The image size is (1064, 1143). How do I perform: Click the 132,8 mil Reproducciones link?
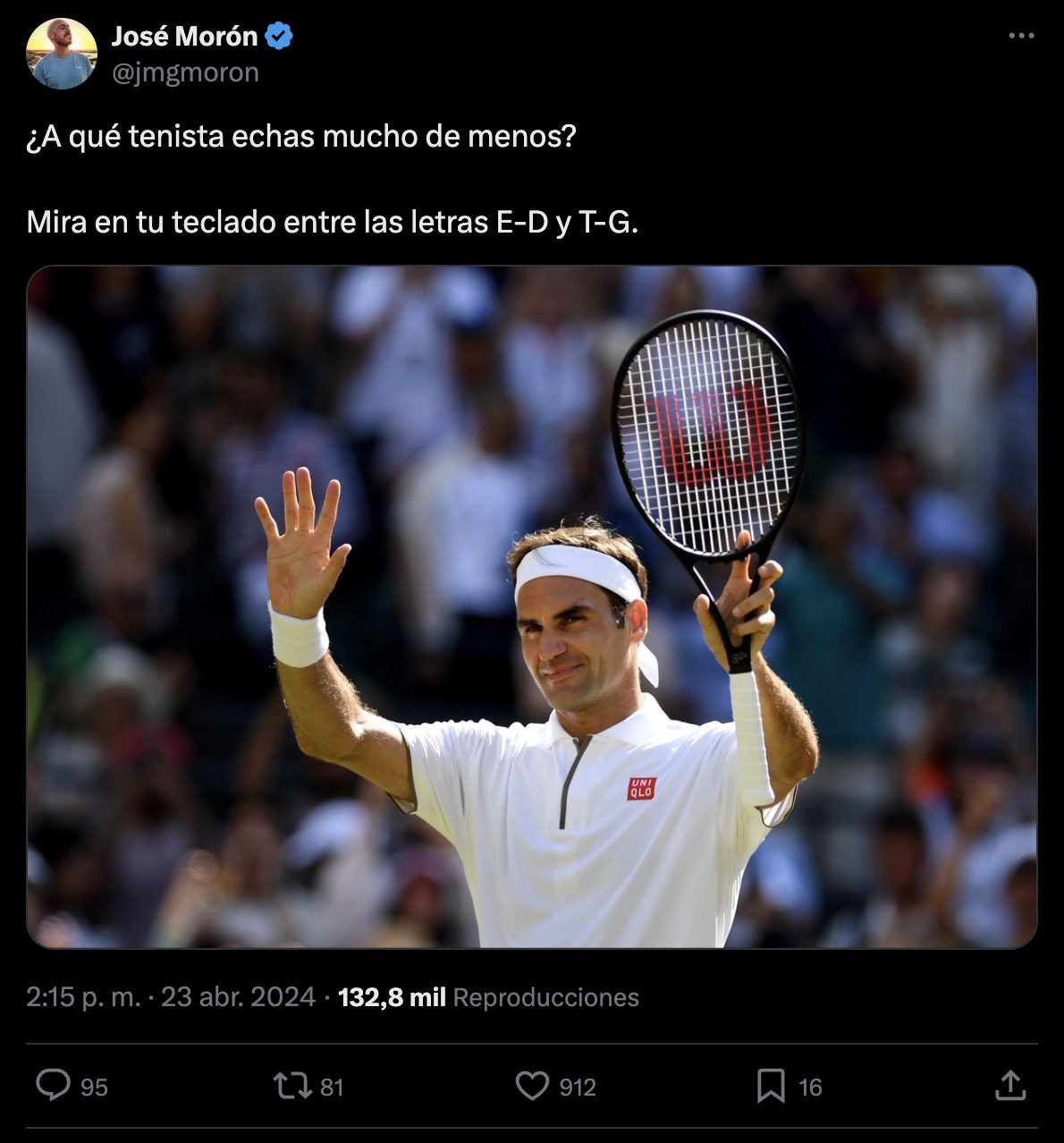coord(488,996)
